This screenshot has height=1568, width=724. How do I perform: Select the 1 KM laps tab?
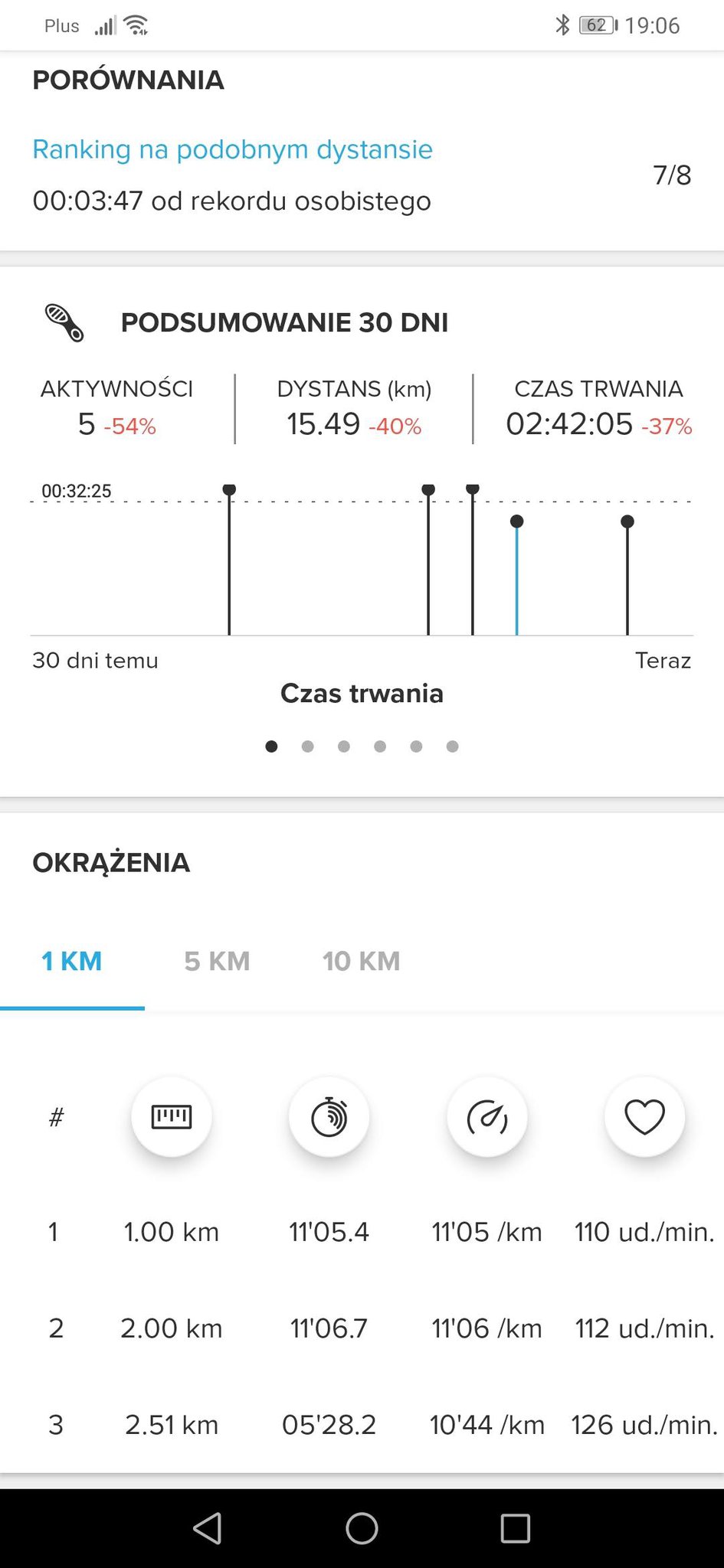72,961
